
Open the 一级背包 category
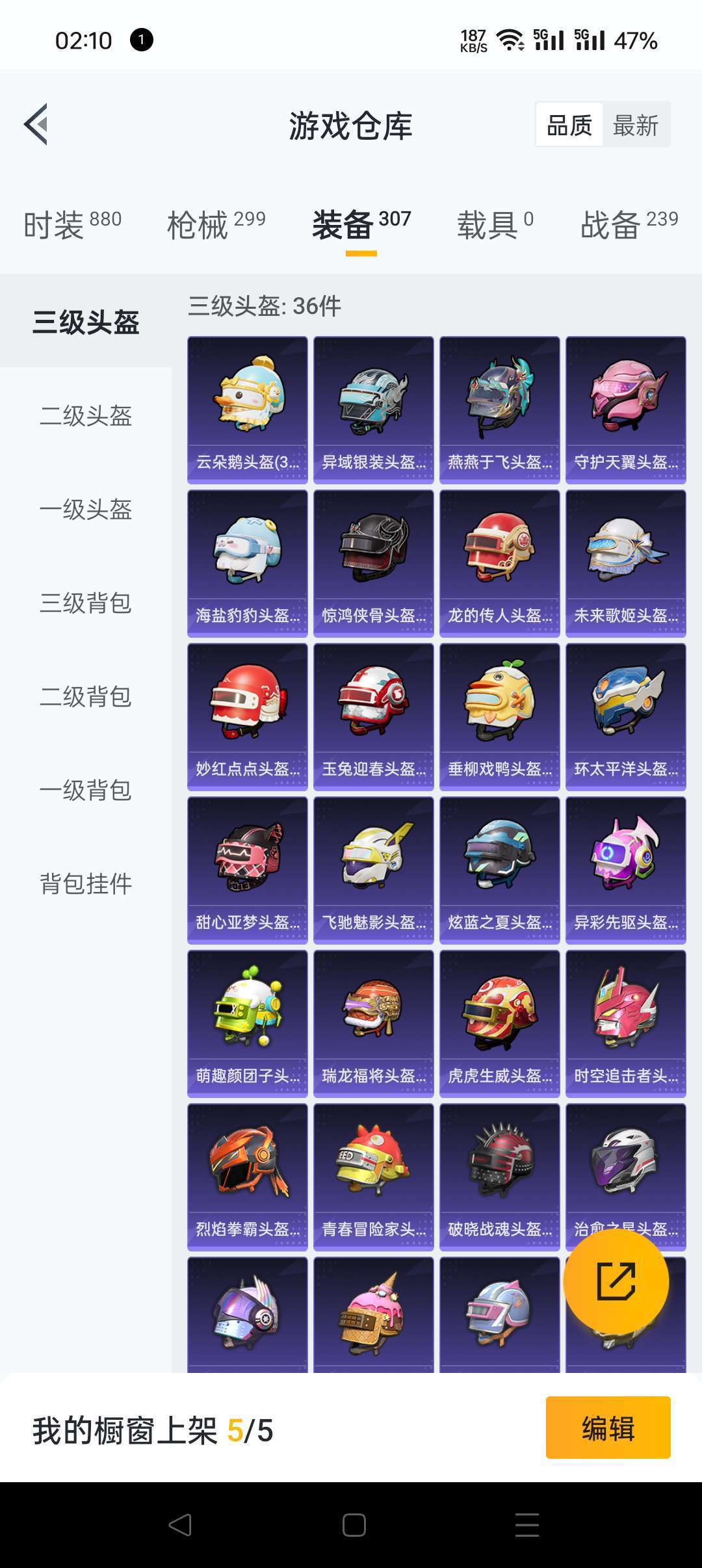coord(86,791)
